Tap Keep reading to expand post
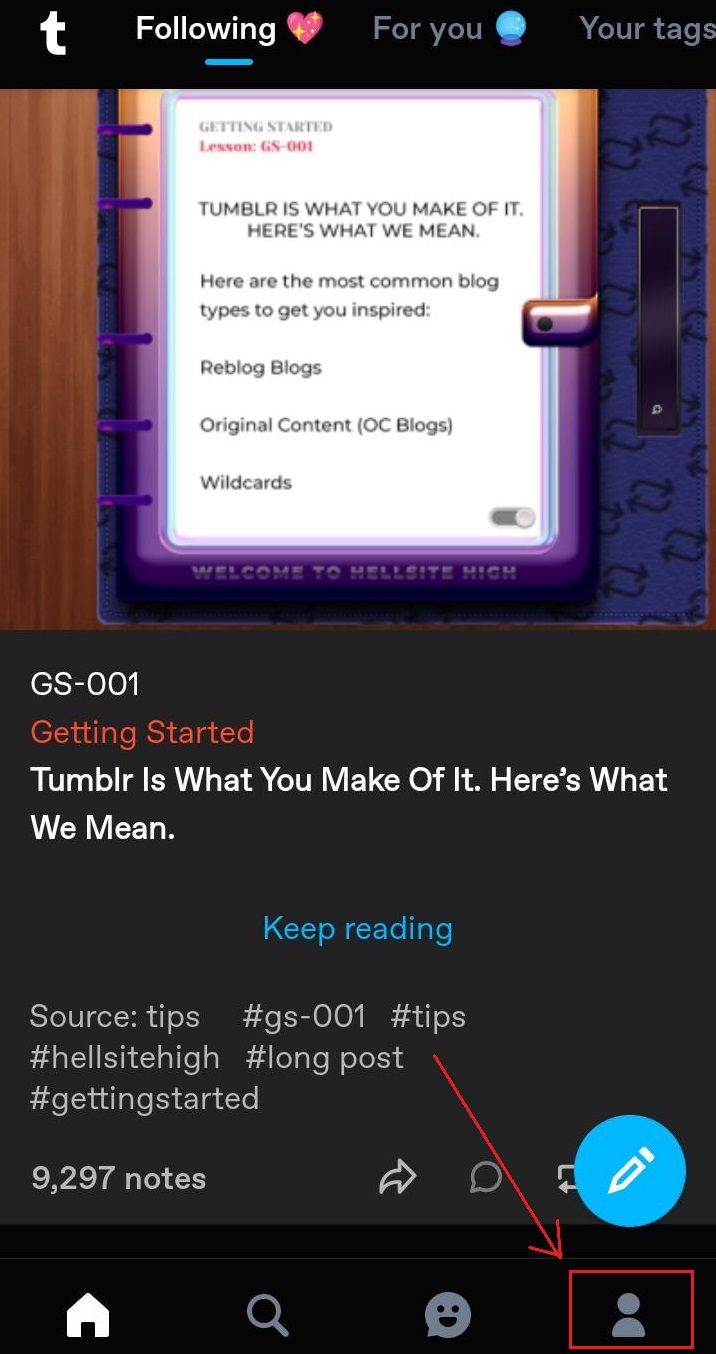Image resolution: width=716 pixels, height=1354 pixels. 357,928
